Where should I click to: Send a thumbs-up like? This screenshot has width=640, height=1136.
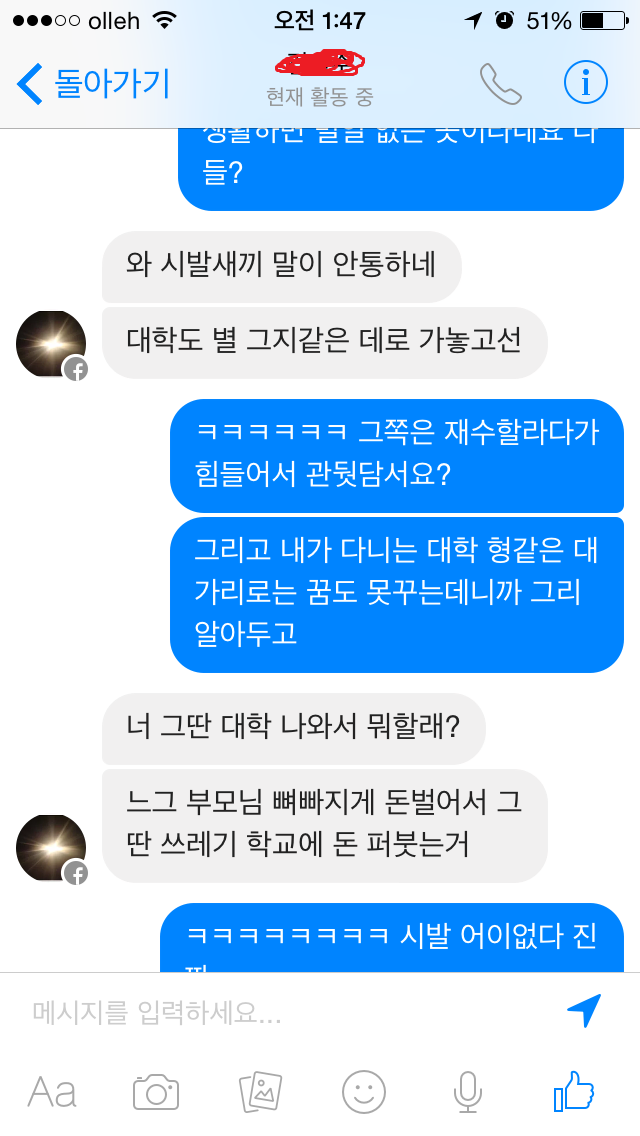click(x=574, y=1091)
